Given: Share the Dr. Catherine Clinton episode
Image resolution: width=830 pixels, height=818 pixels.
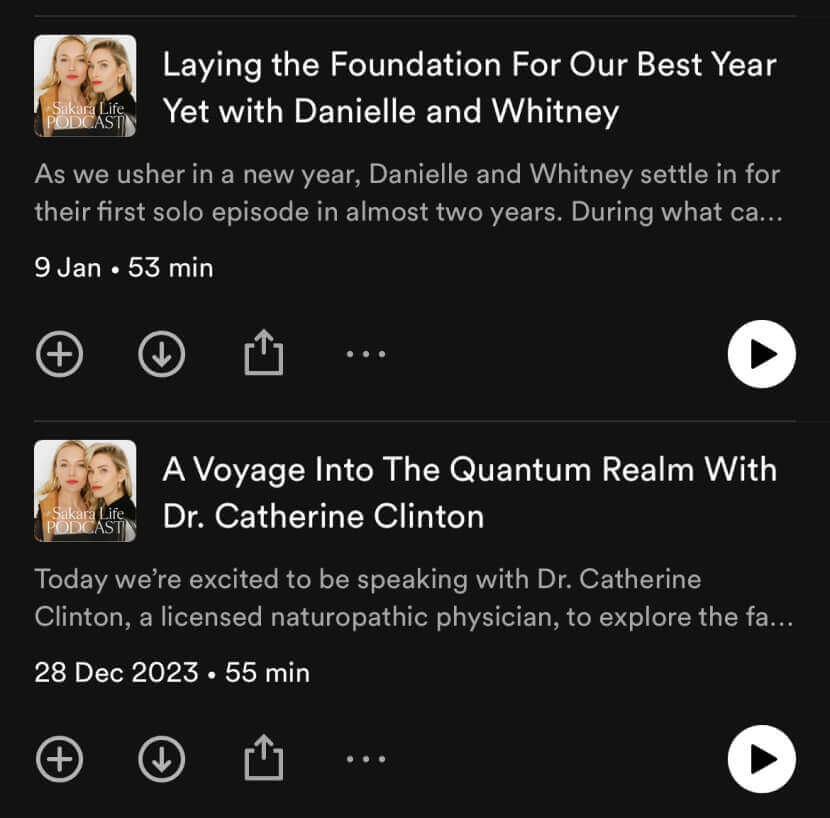Looking at the screenshot, I should tap(264, 759).
